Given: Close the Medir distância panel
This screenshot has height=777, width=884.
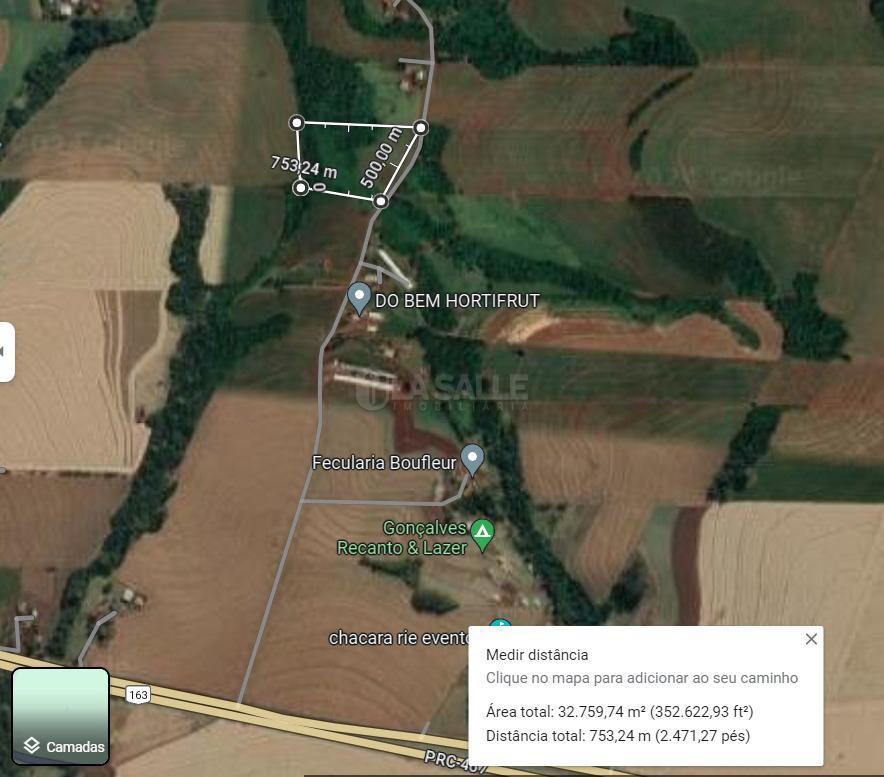Looking at the screenshot, I should (x=811, y=639).
